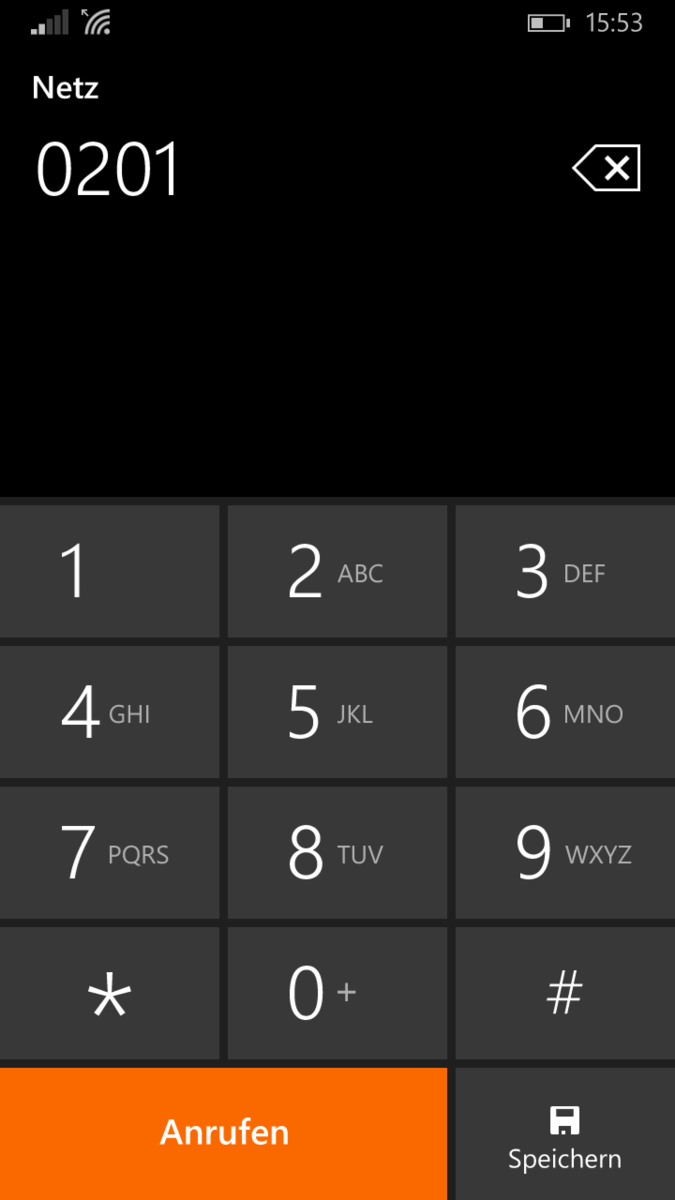The image size is (675, 1200).
Task: Dial the digit 1
Action: click(x=109, y=572)
